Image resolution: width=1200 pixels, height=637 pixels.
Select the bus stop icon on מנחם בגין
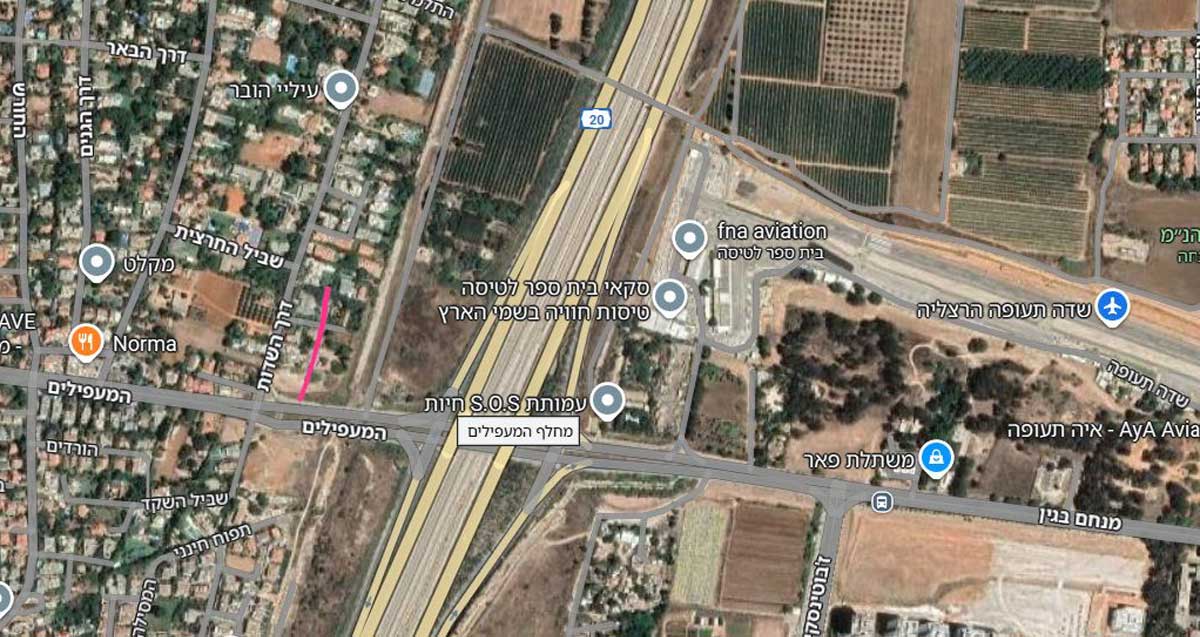click(881, 500)
